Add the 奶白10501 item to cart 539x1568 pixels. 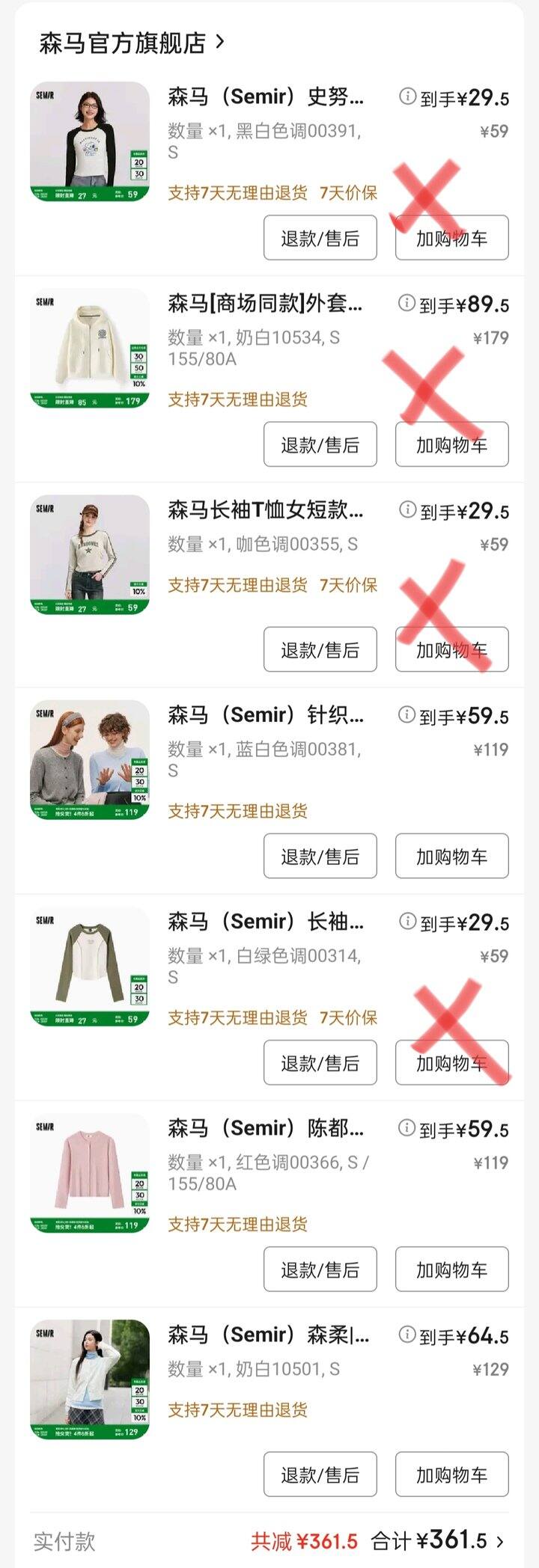tap(452, 1474)
